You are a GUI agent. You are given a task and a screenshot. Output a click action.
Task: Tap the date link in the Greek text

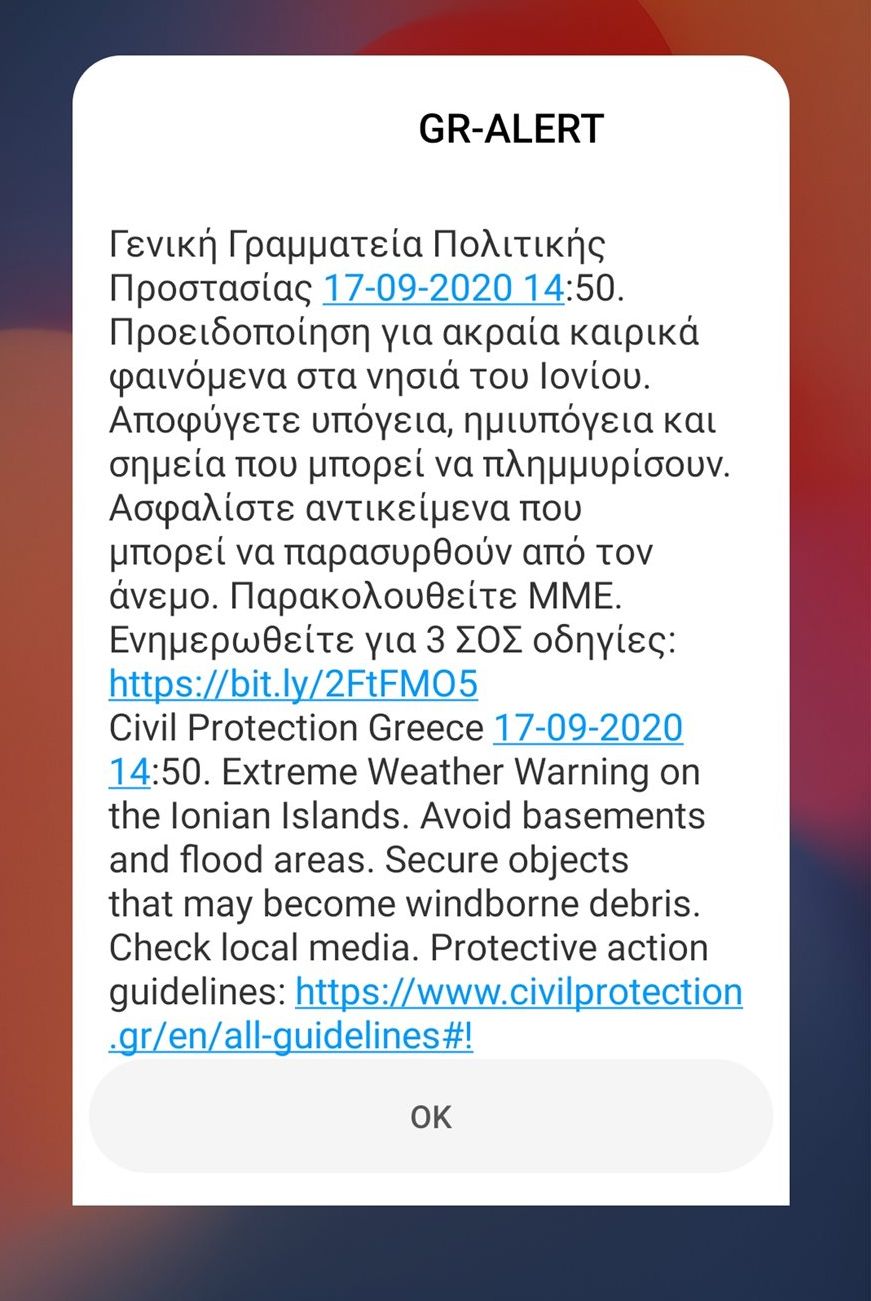(444, 288)
